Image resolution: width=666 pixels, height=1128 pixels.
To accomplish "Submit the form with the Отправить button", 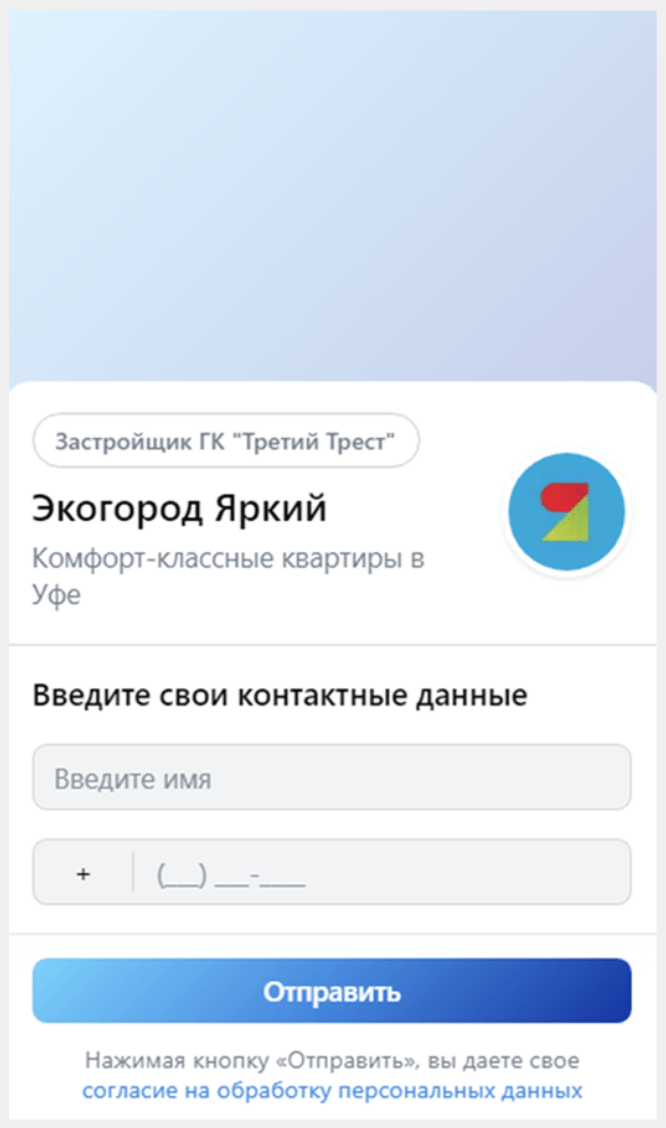I will pyautogui.click(x=331, y=991).
